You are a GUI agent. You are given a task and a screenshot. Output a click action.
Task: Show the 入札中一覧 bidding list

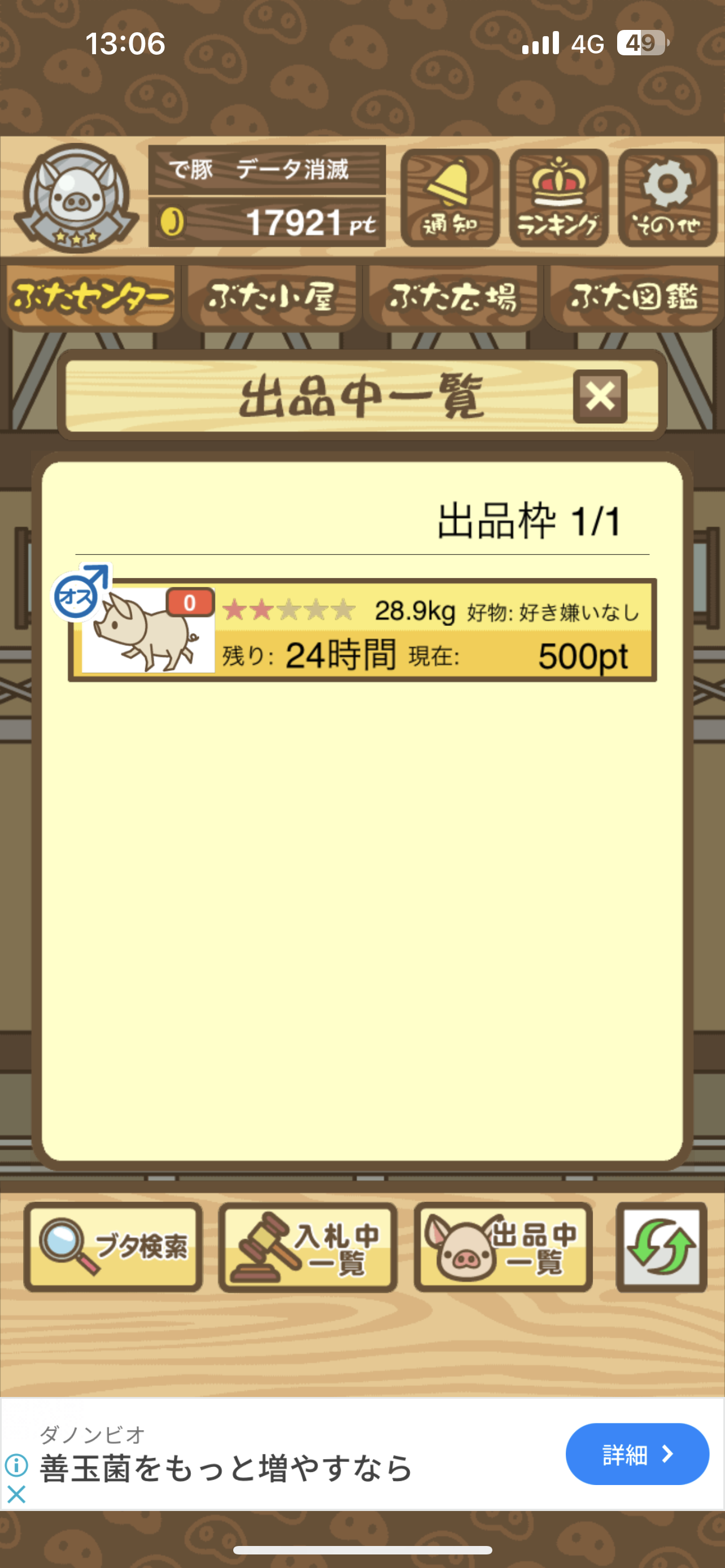point(308,1247)
